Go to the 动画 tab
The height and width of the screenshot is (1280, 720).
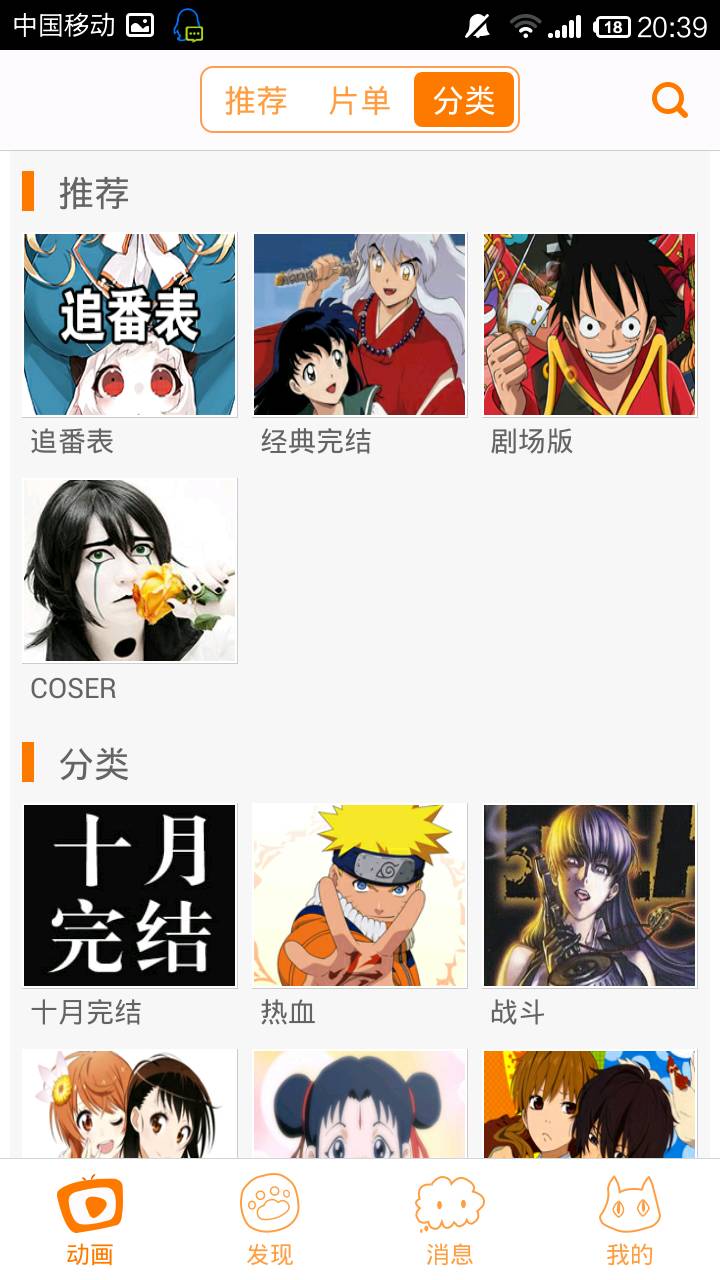pyautogui.click(x=90, y=1220)
